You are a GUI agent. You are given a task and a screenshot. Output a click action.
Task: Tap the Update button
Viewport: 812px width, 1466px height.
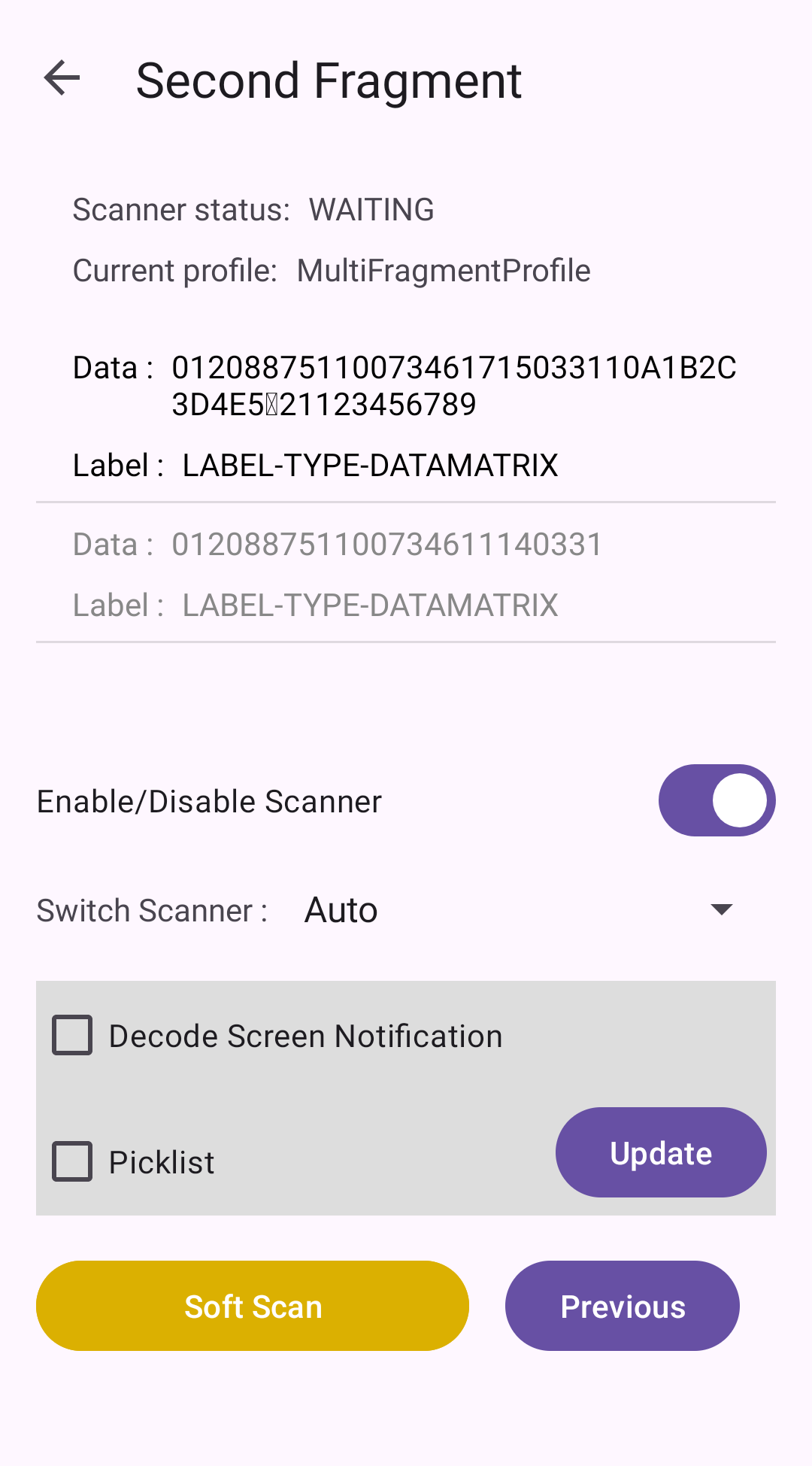tap(661, 1152)
